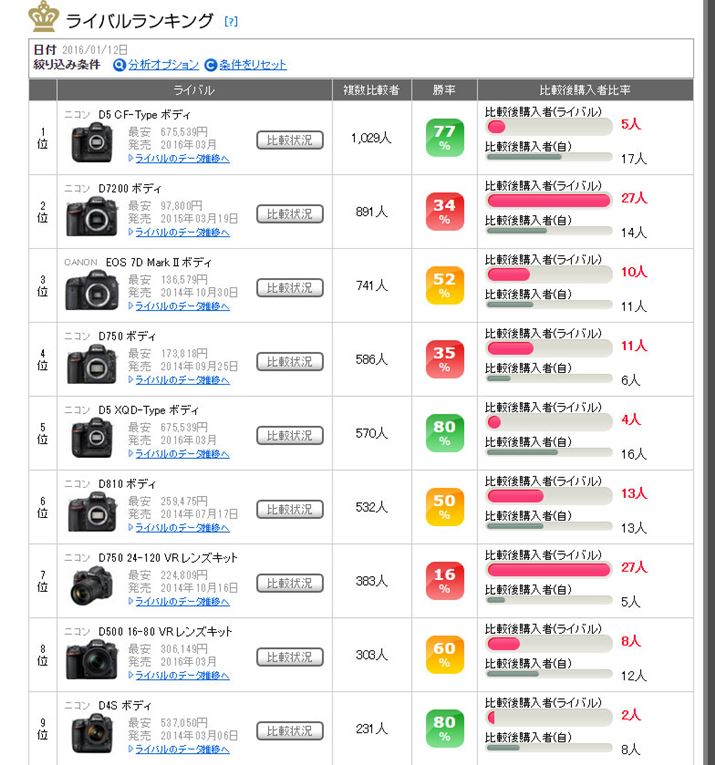Open ライバルのデータ推移へ for D810 ボディ
This screenshot has height=765, width=715.
[x=182, y=528]
